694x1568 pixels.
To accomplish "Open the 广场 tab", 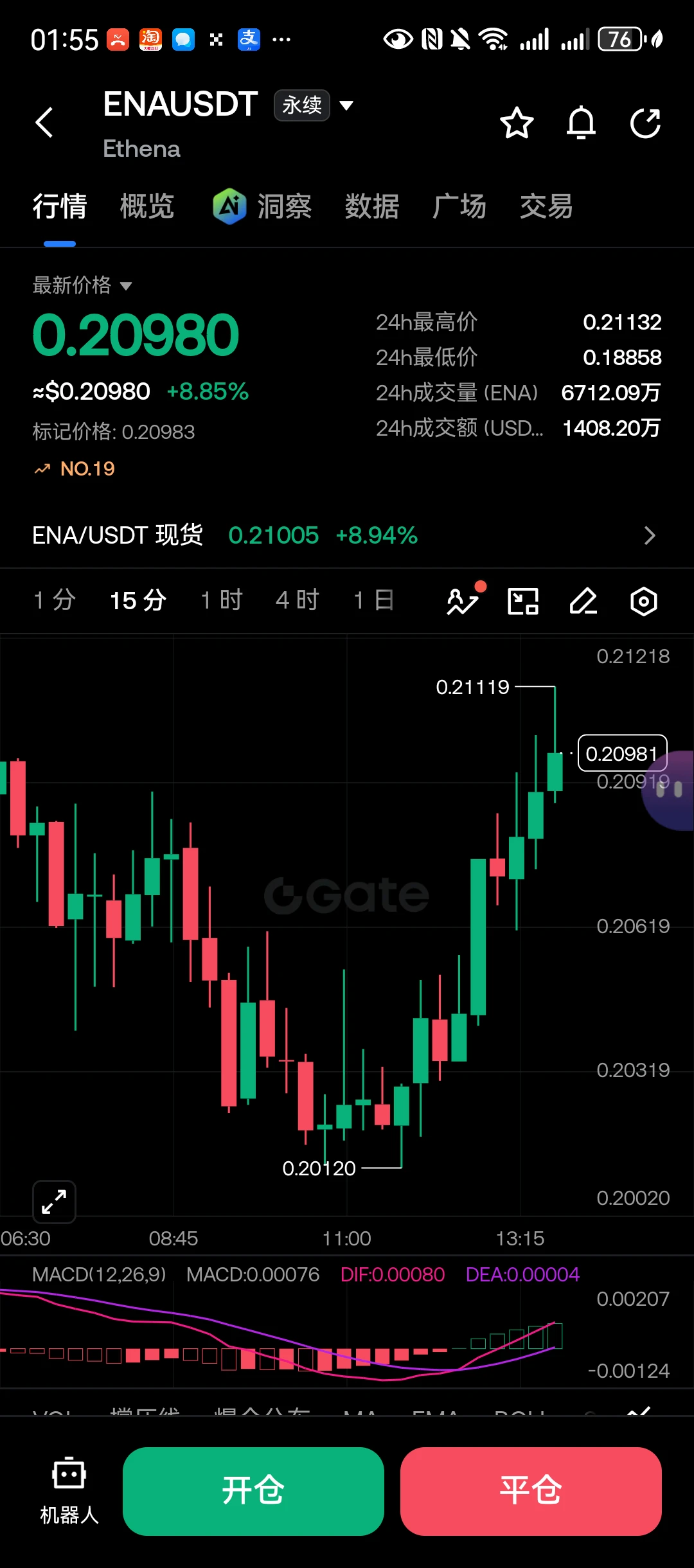I will click(x=459, y=206).
